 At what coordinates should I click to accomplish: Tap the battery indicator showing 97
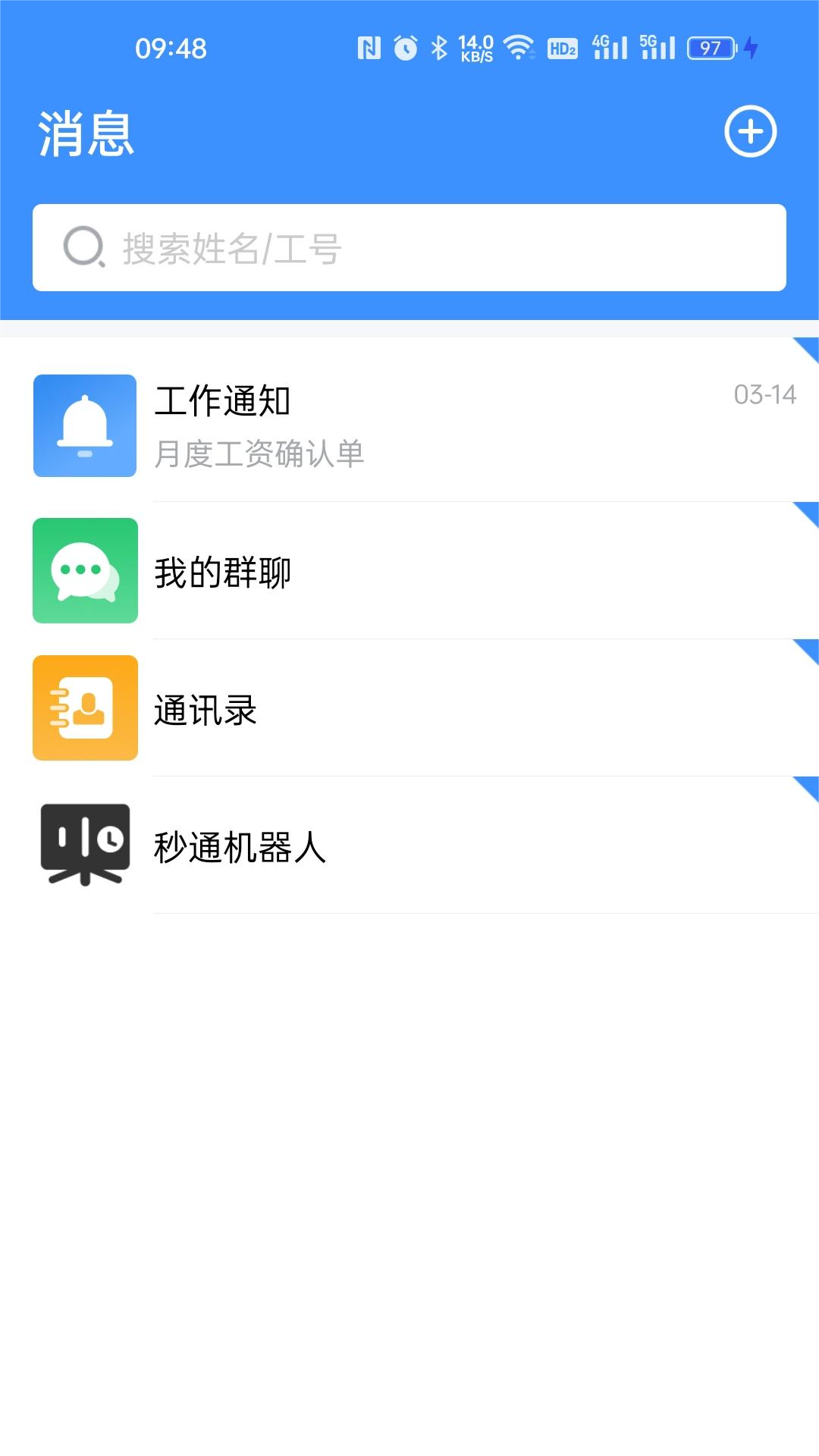[x=710, y=48]
